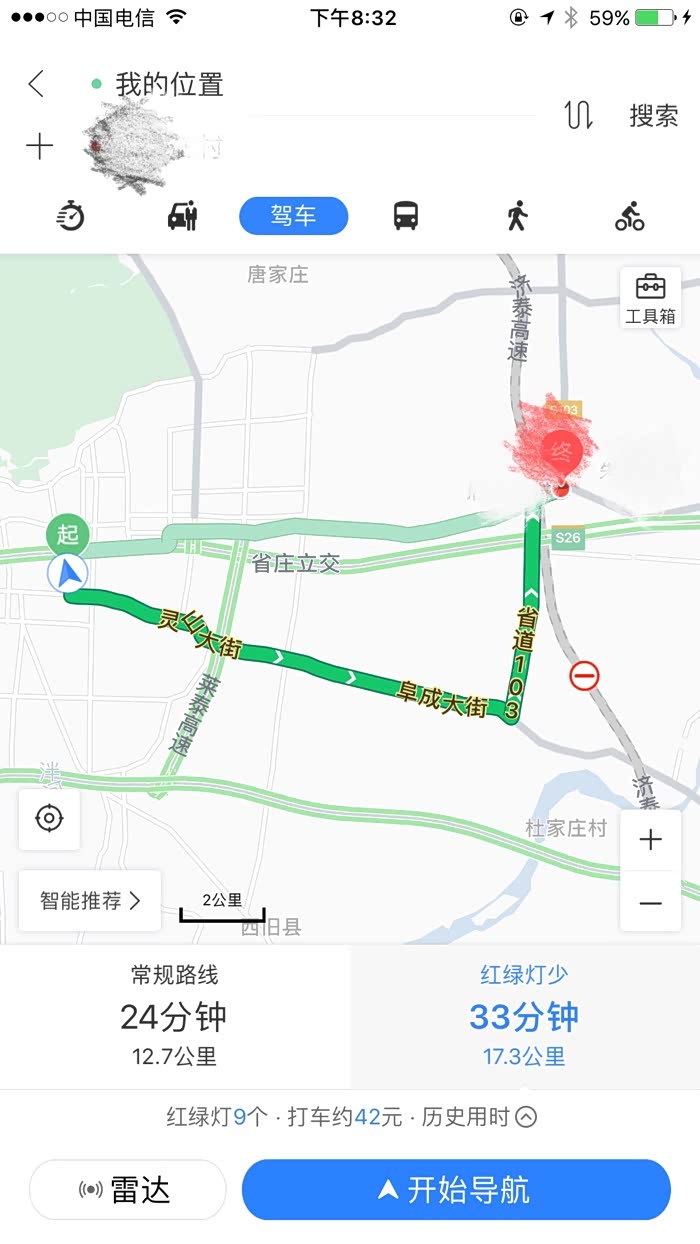This screenshot has width=700, height=1244.
Task: Recenter map on my location
Action: (49, 819)
